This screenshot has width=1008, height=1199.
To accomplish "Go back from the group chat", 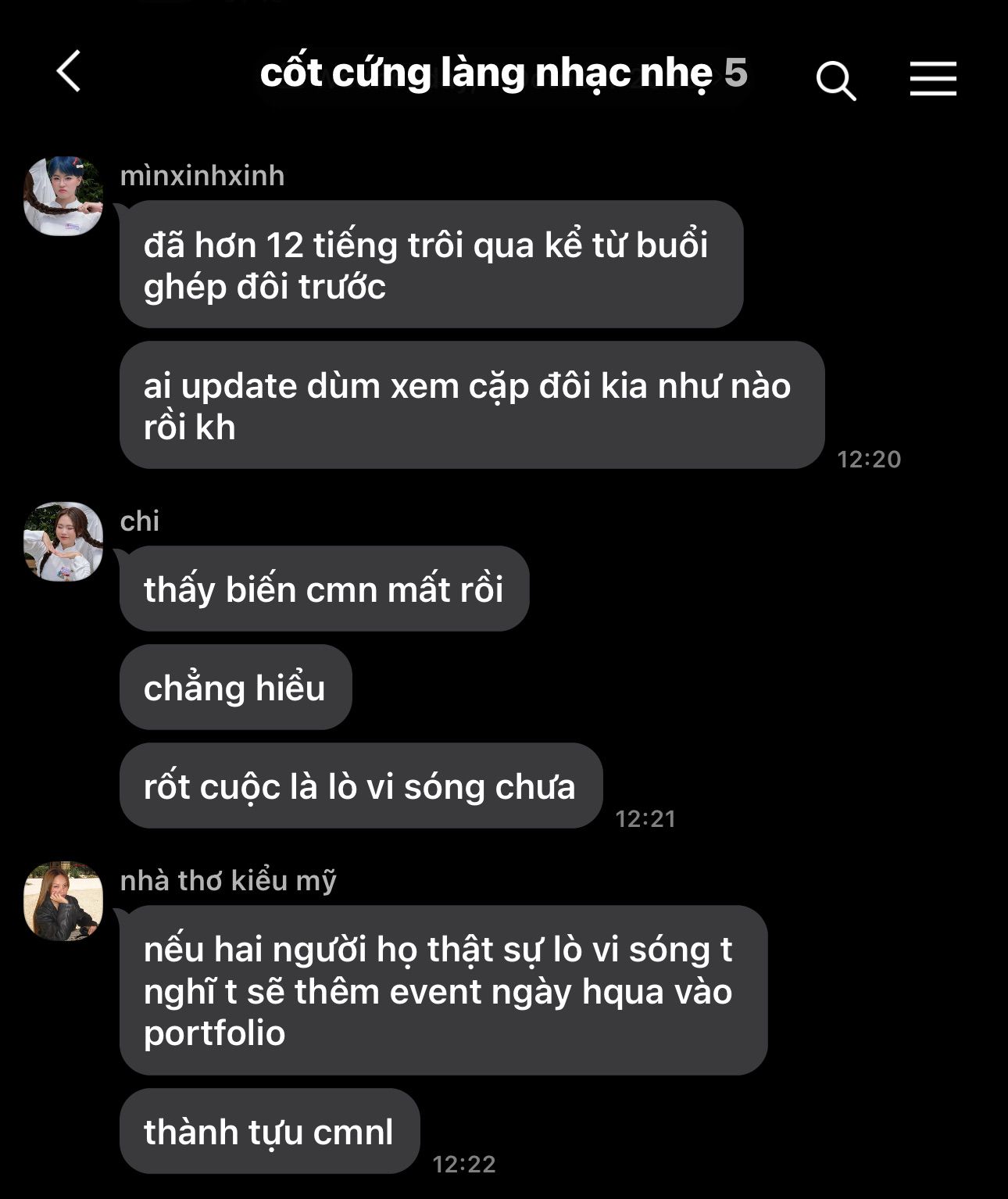I will point(69,72).
